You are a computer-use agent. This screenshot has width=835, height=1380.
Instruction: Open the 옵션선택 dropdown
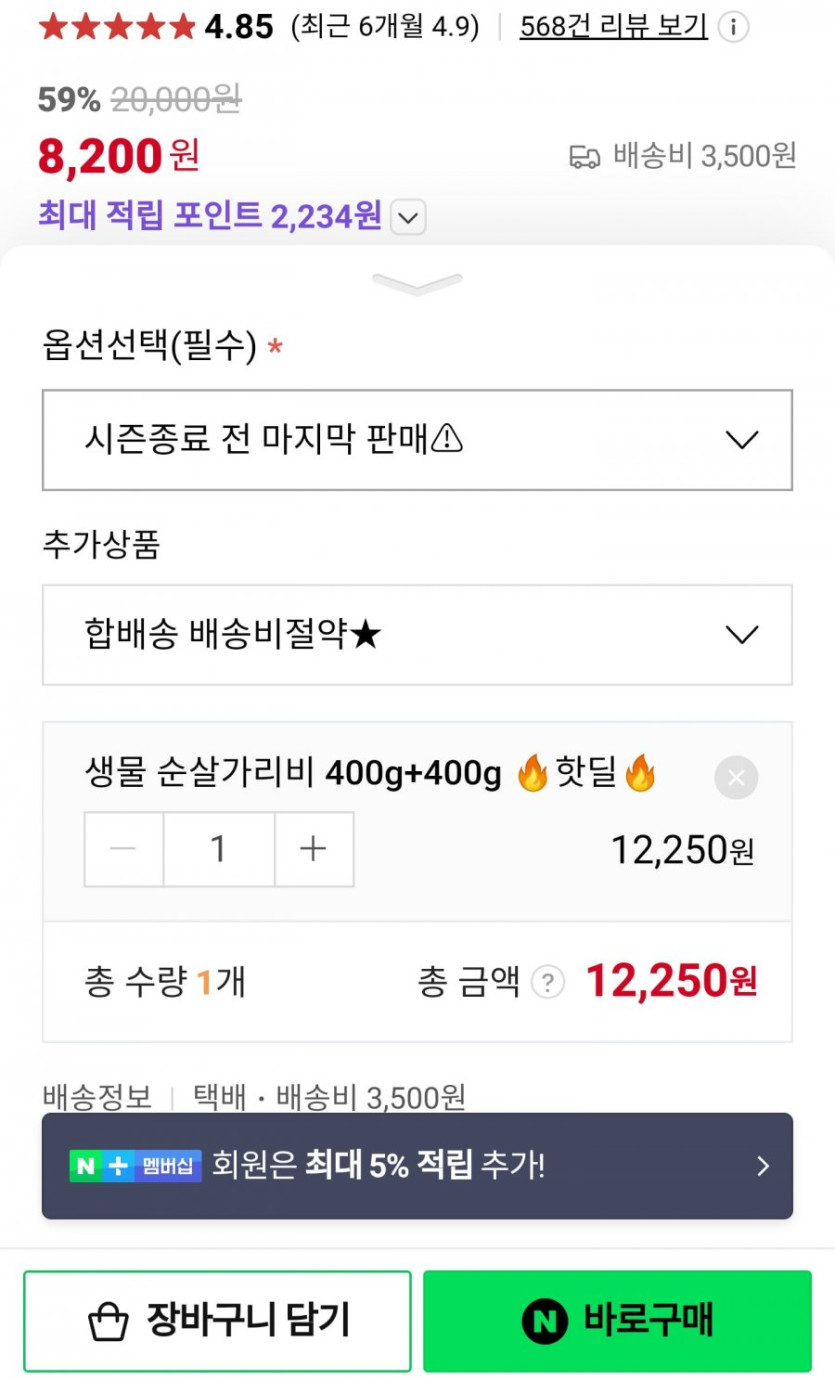tap(417, 439)
